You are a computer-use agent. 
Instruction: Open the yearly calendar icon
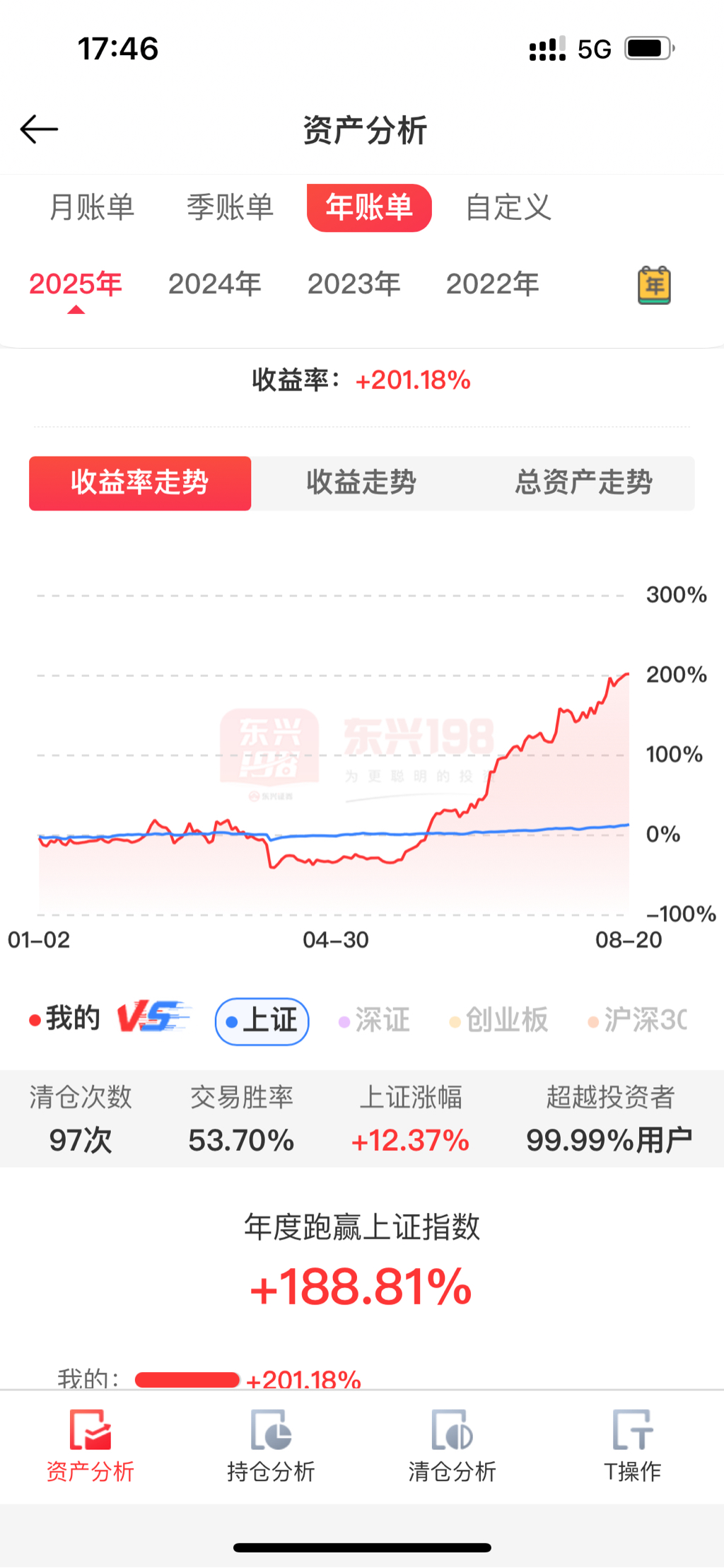tap(654, 286)
